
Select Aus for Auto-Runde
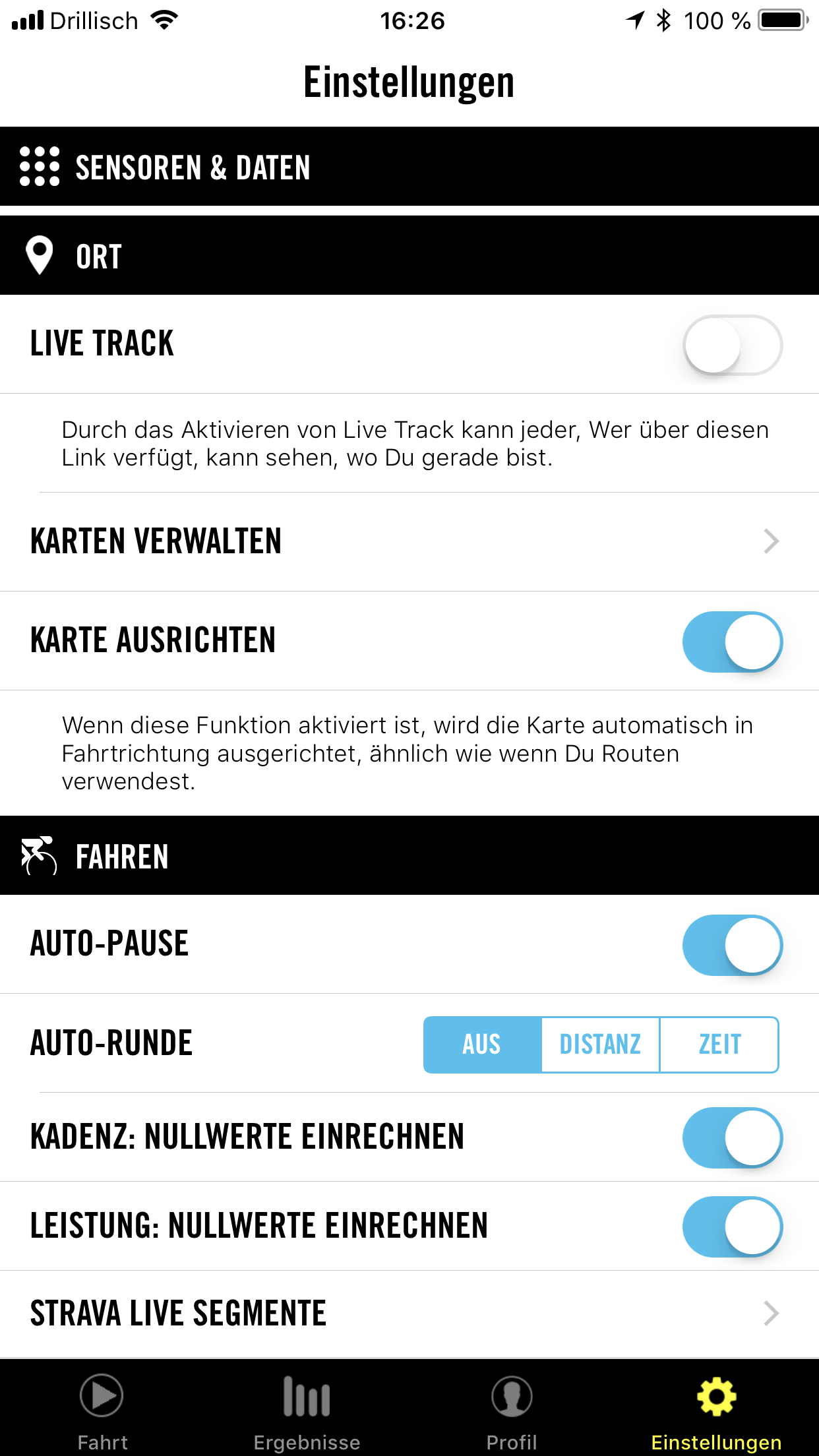[x=482, y=1045]
